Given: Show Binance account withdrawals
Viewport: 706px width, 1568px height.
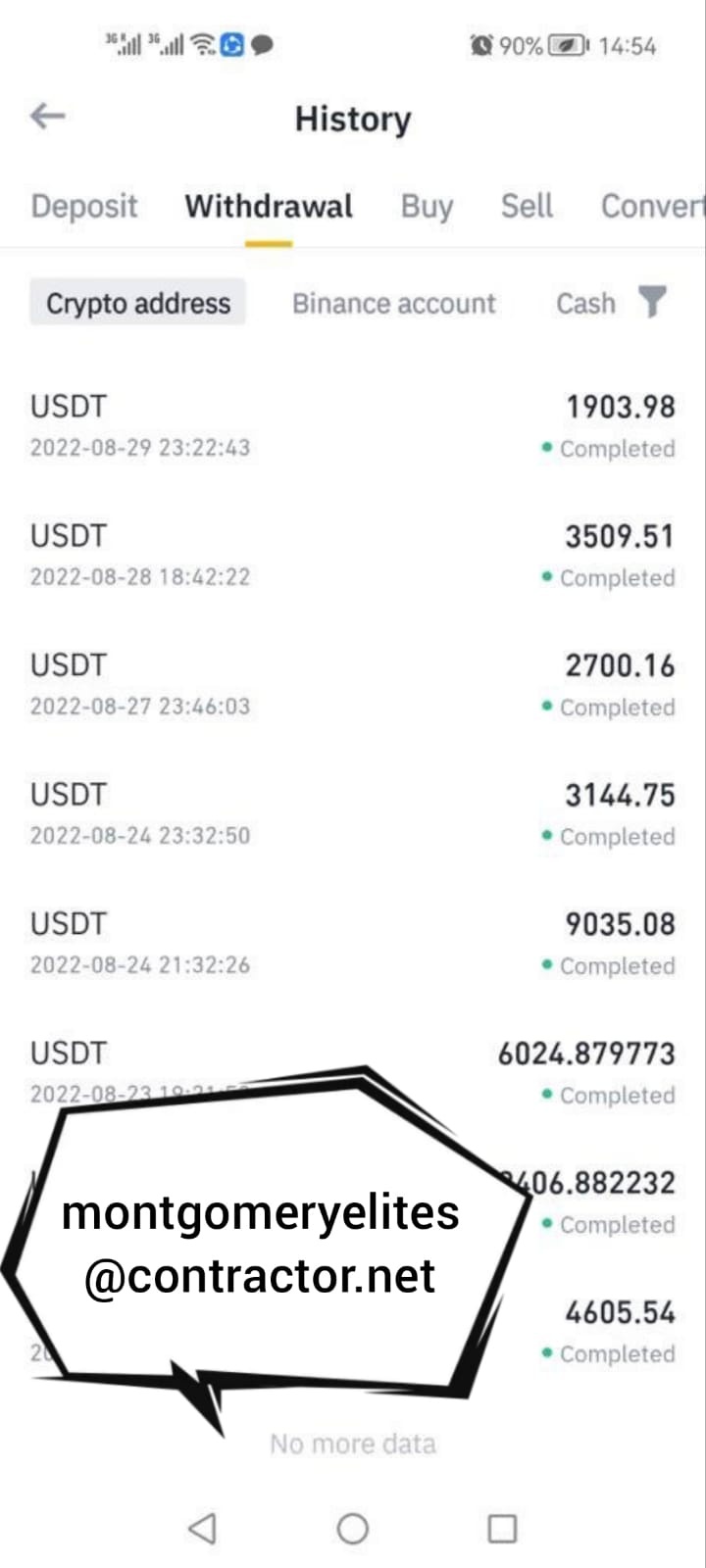Looking at the screenshot, I should [x=394, y=303].
